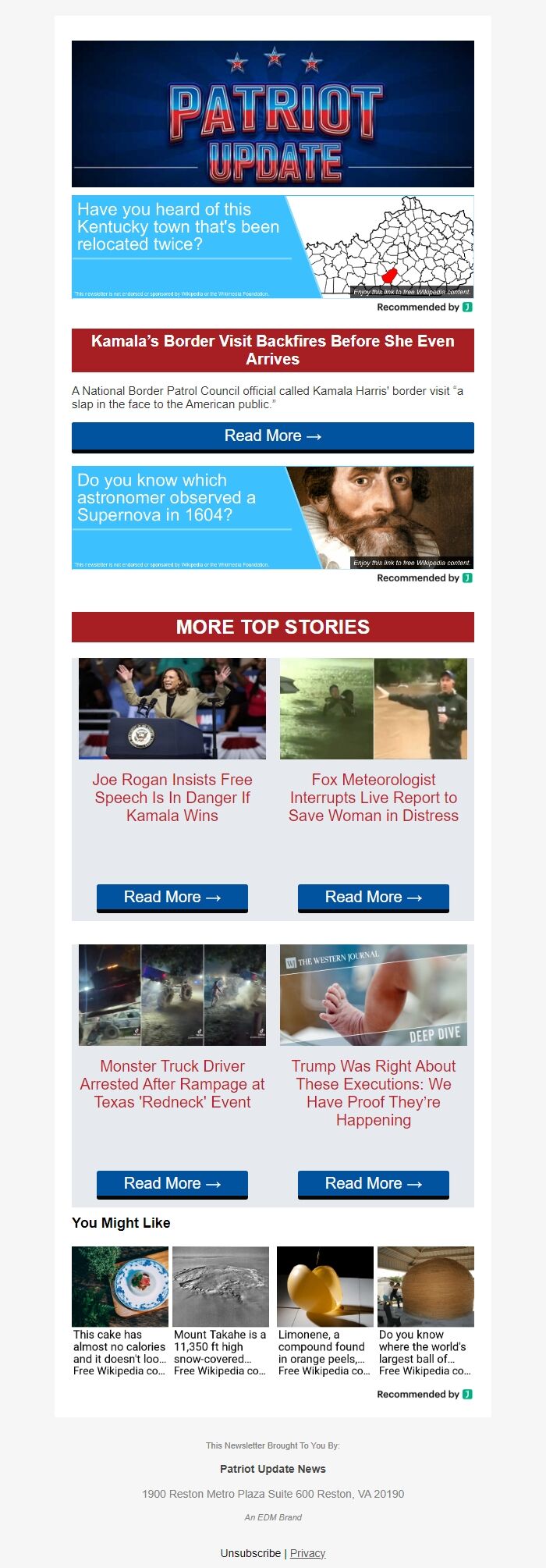This screenshot has width=546, height=1568.
Task: View the Limonene compound recommendation
Action: click(324, 1311)
